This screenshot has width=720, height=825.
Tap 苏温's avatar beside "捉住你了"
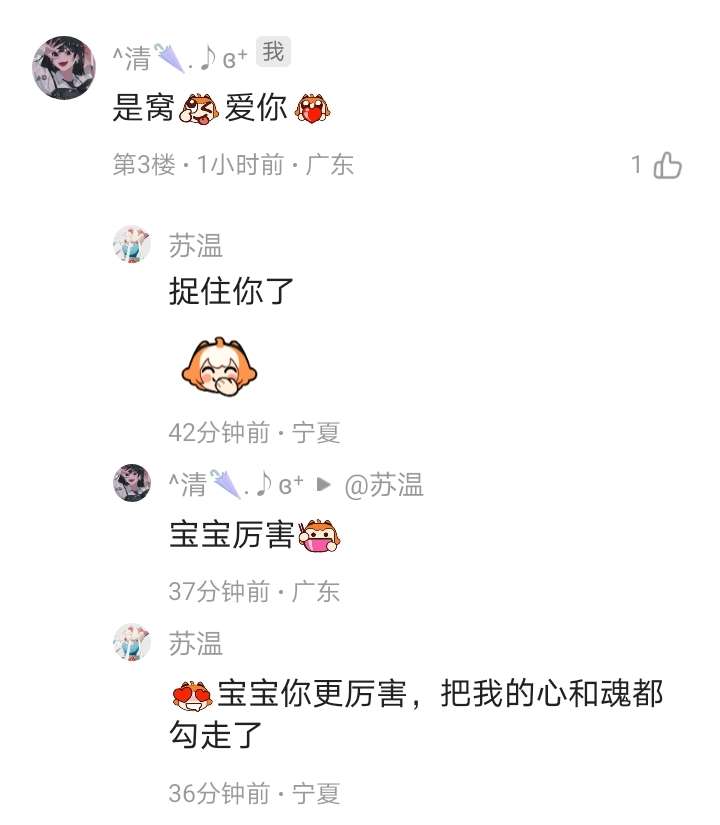coord(132,244)
